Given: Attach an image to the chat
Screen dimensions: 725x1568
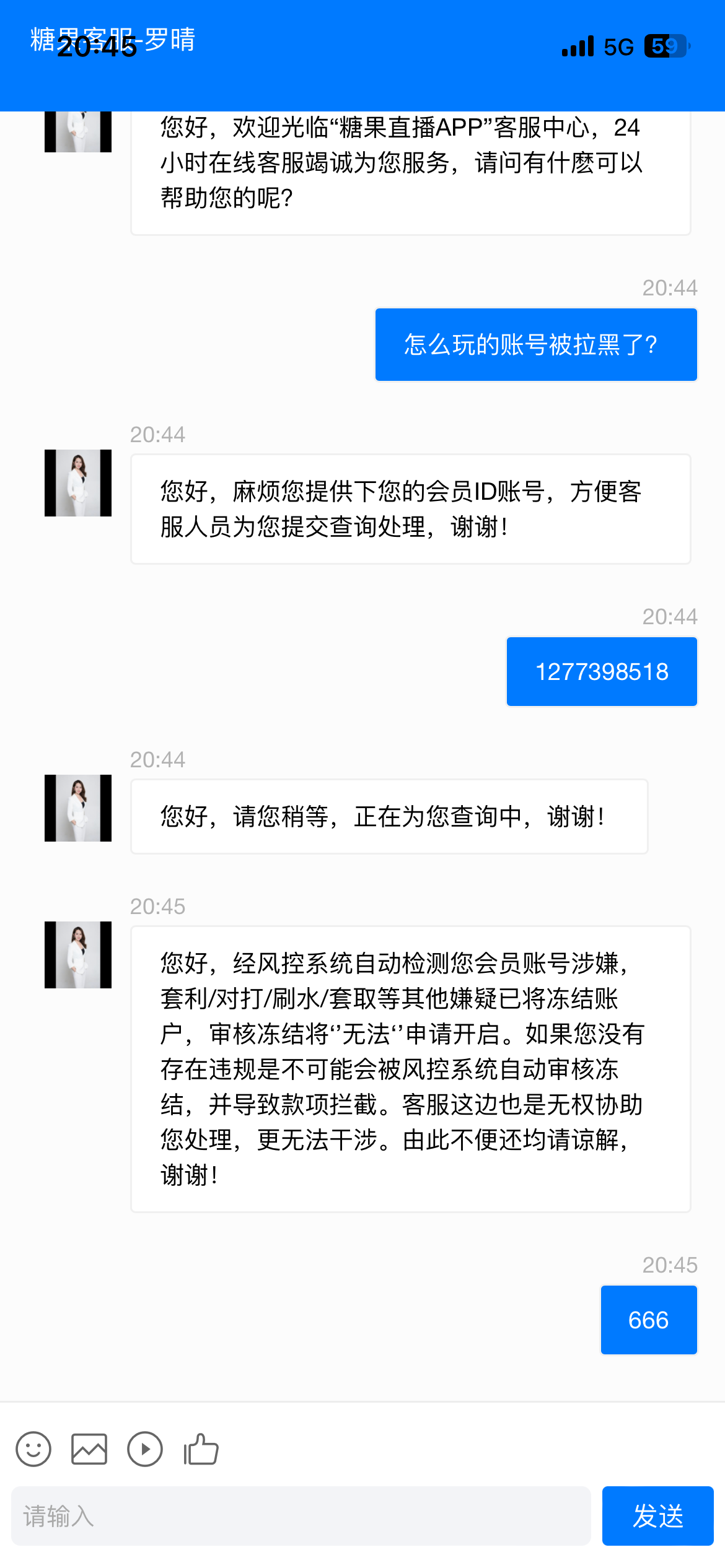Looking at the screenshot, I should click(89, 1449).
